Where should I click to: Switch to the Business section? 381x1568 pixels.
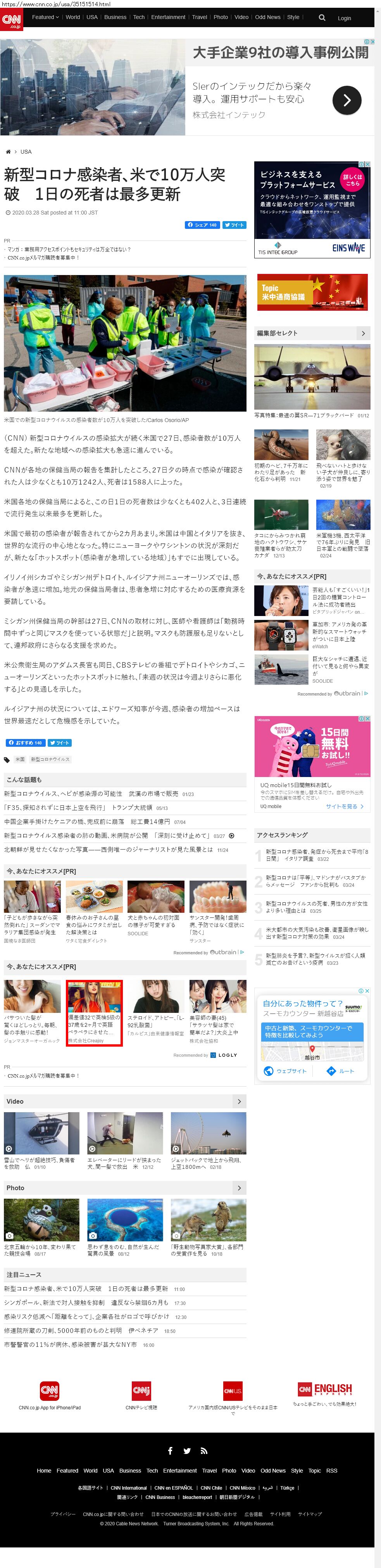coord(115,17)
